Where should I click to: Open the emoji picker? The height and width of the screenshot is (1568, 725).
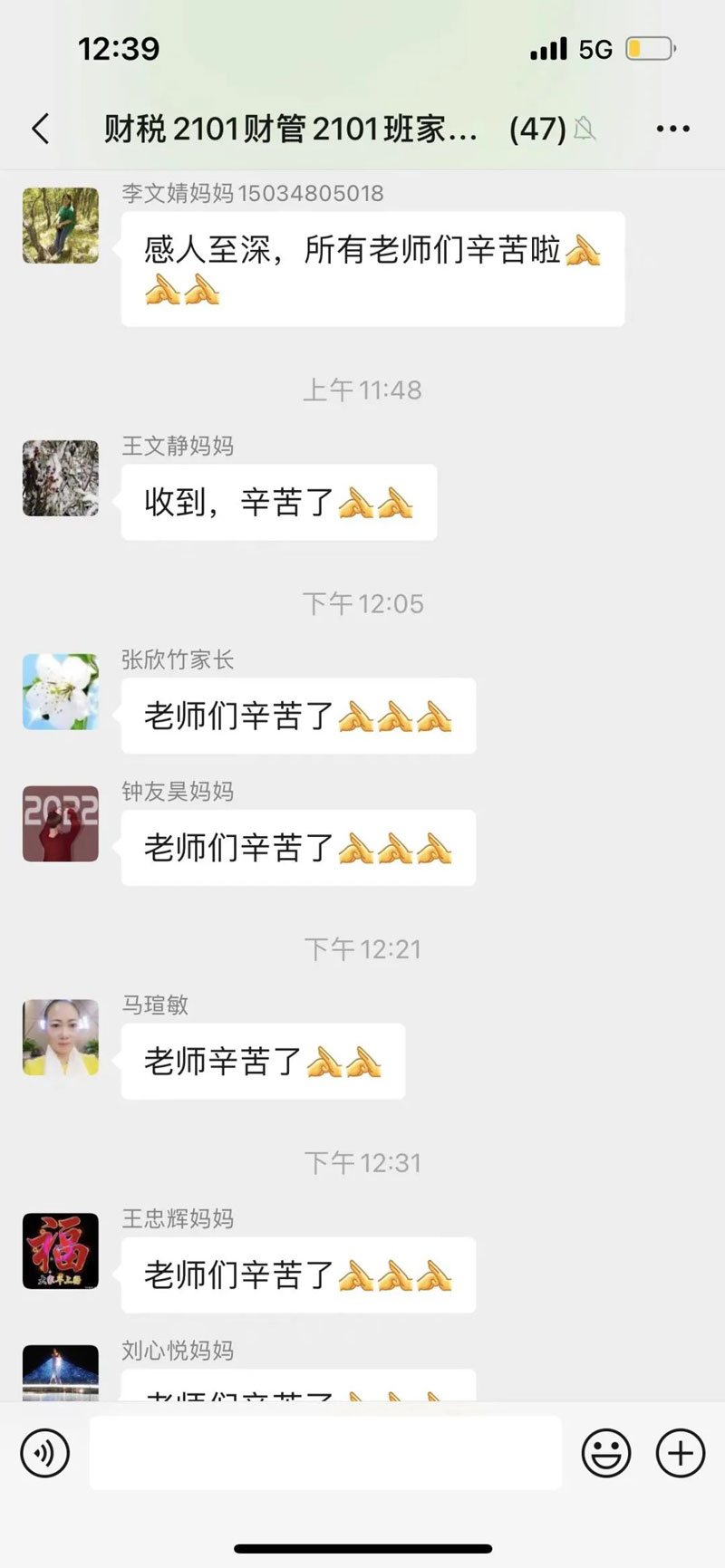tap(606, 1453)
